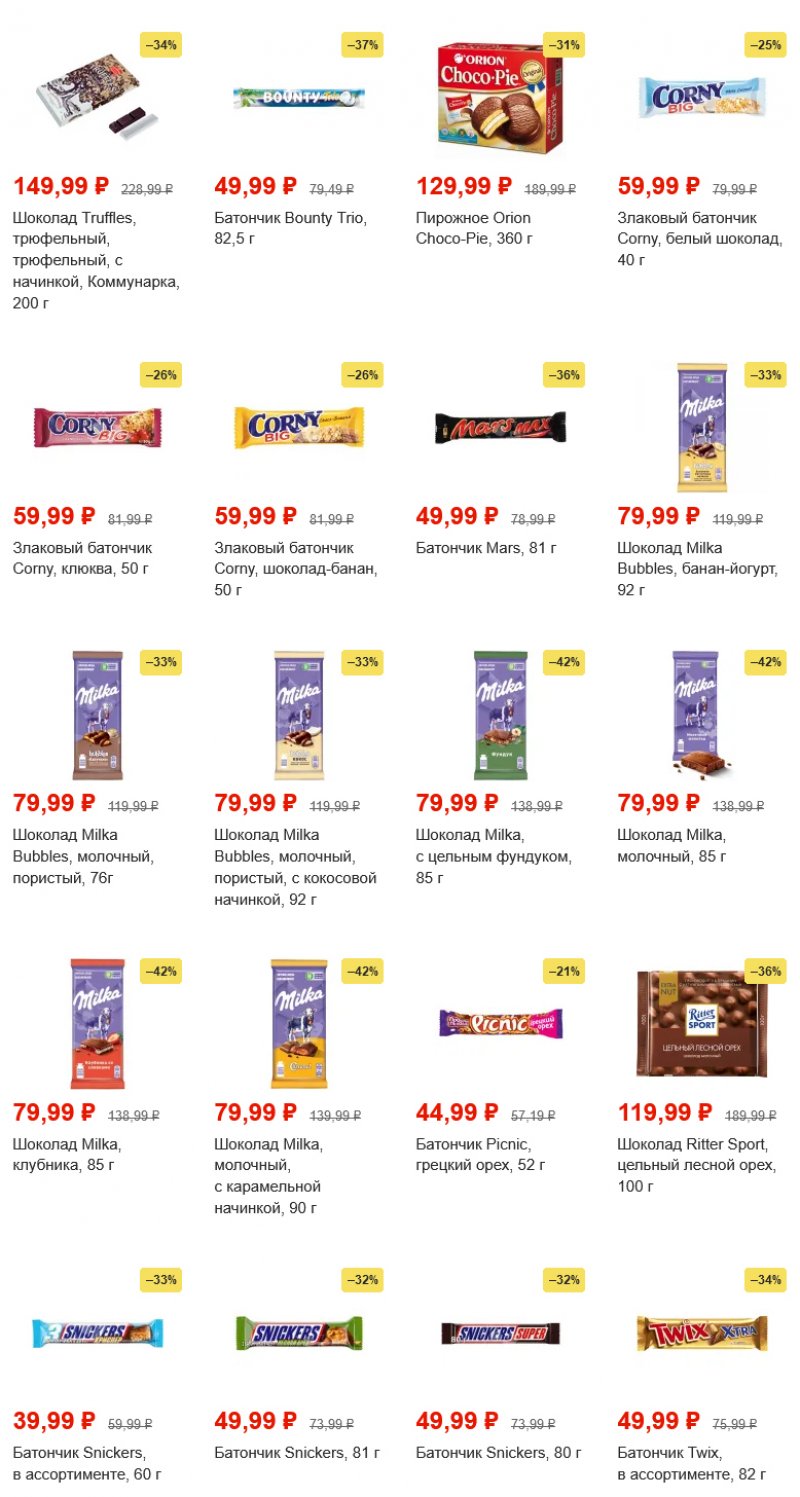Screen dimensions: 800x1497
Task: View Milka Bubbles with coconut filling
Action: click(298, 716)
